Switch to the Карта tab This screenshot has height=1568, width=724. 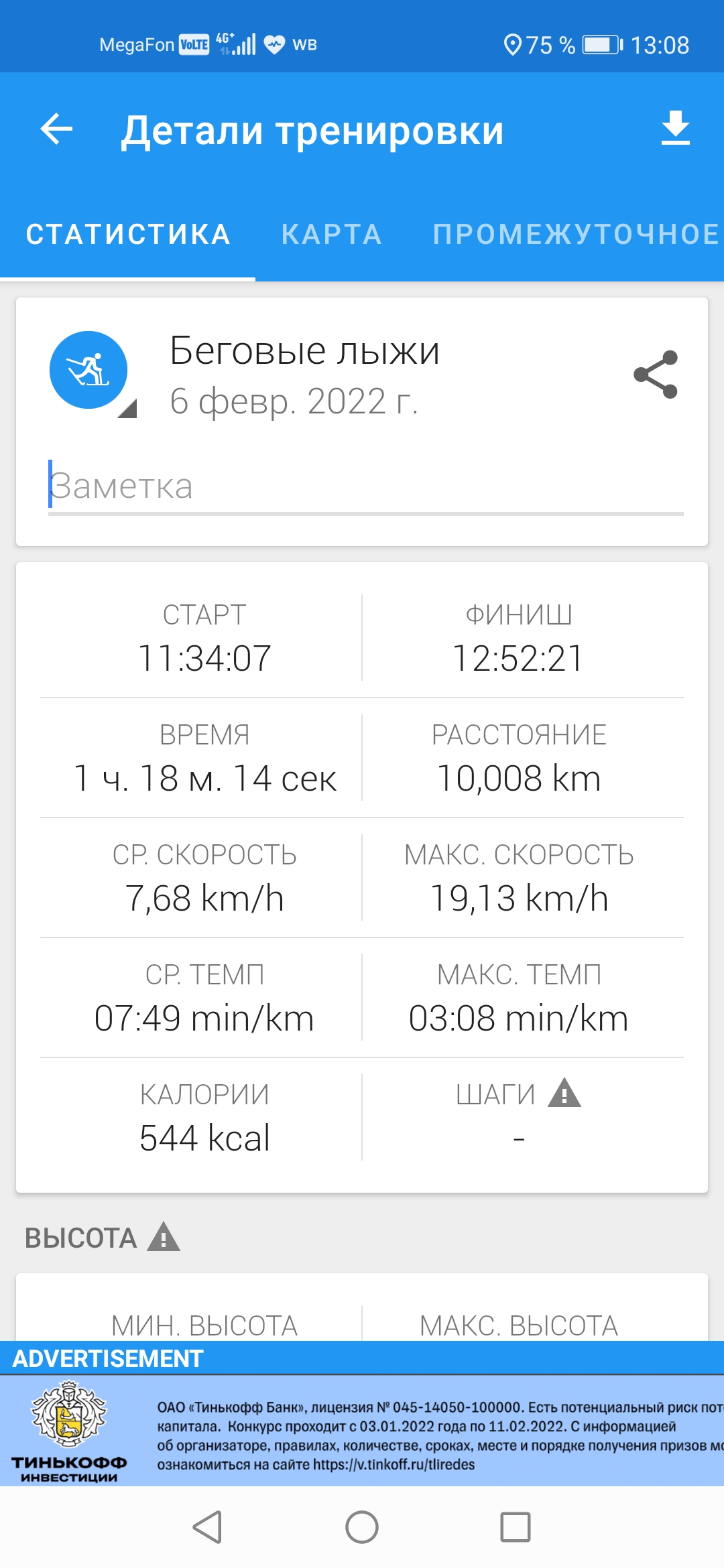click(x=331, y=235)
